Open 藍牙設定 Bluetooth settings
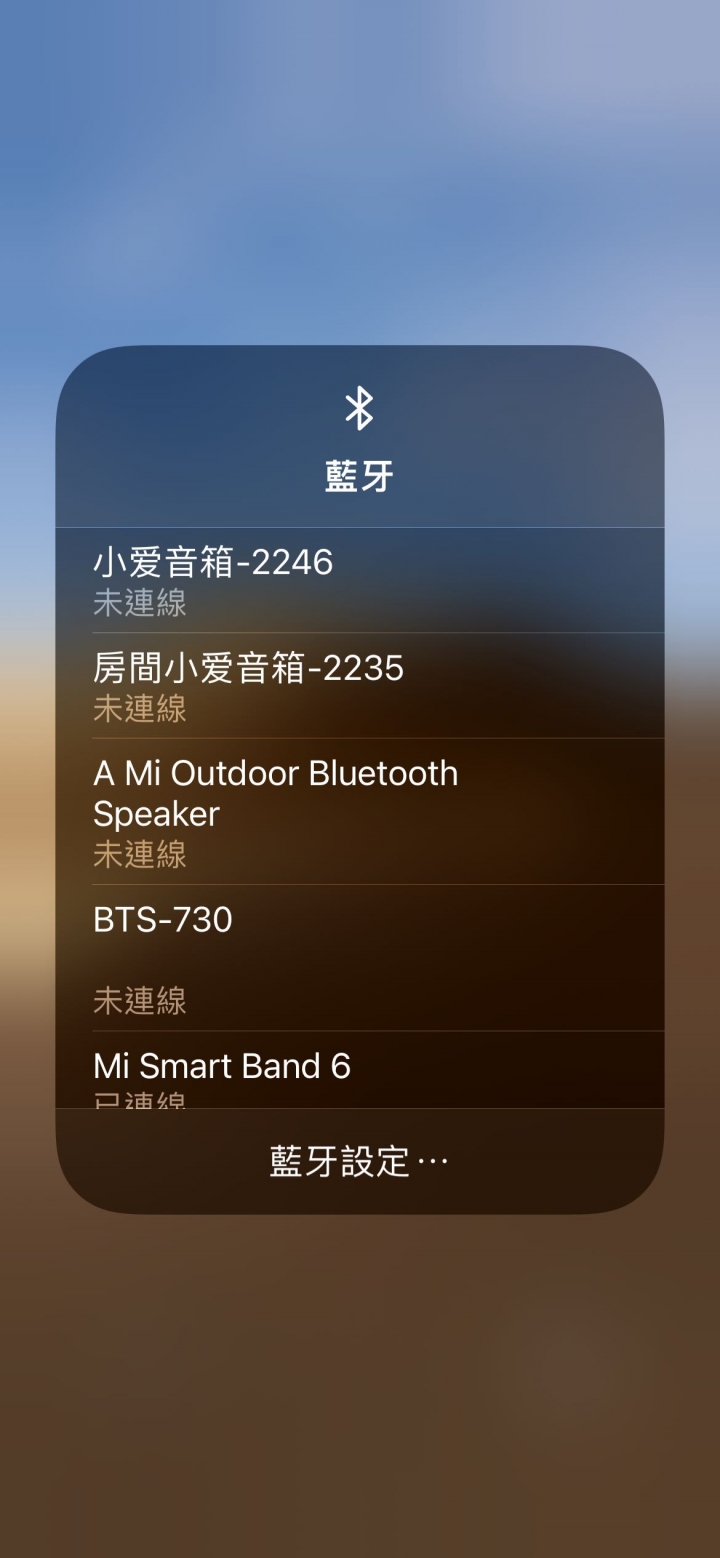Viewport: 720px width, 1558px height. pos(360,1161)
